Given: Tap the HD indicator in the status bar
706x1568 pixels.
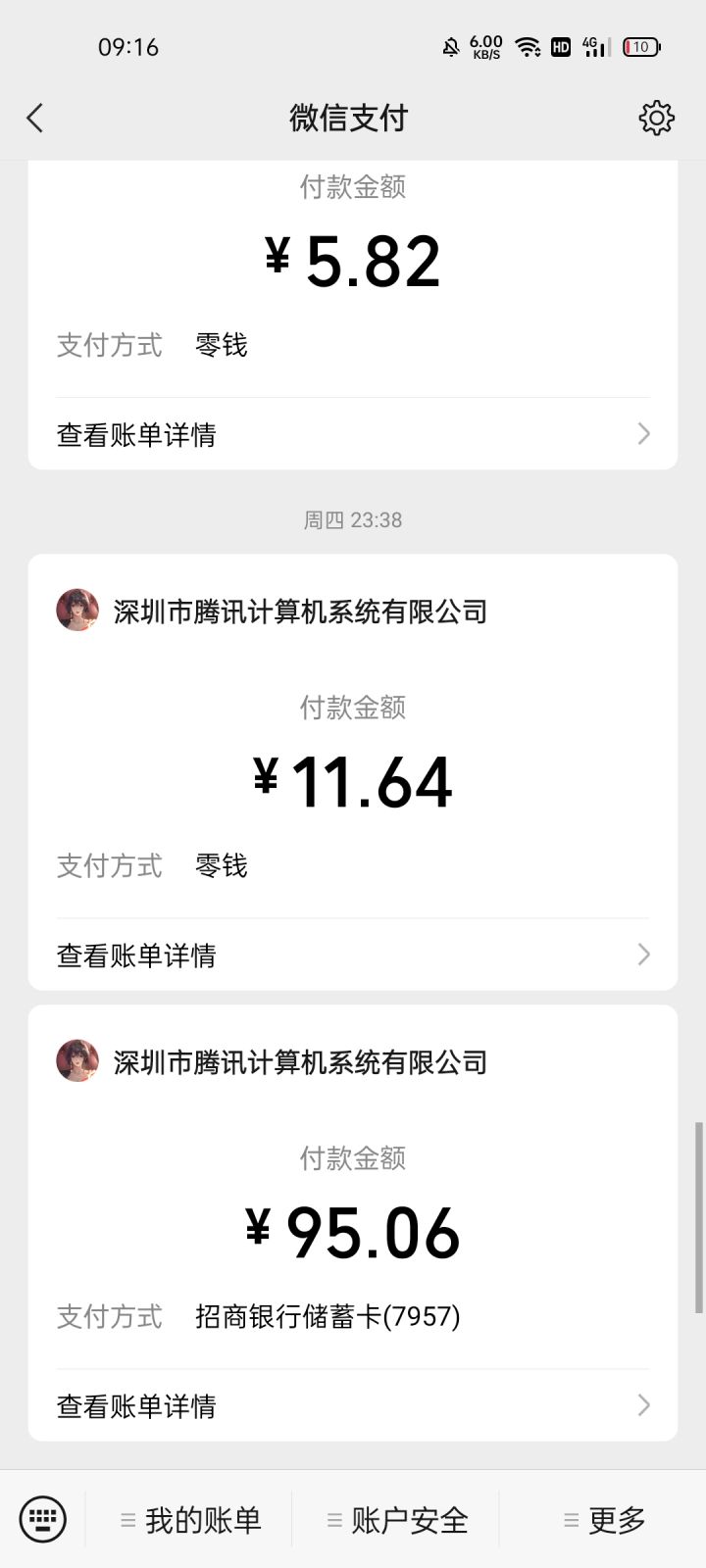Looking at the screenshot, I should point(560,46).
